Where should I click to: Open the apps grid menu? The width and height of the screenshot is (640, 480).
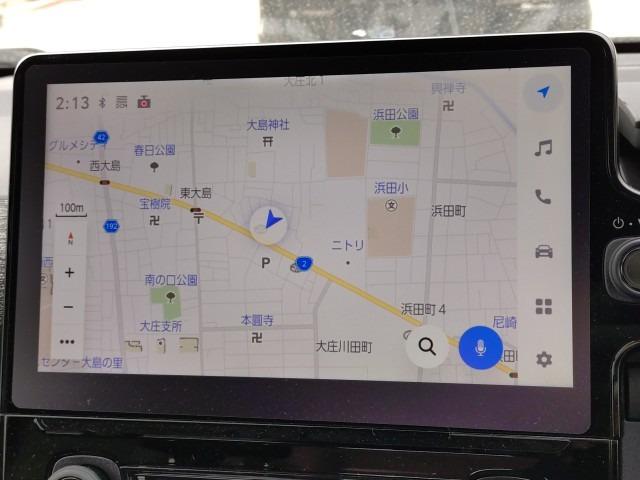543,306
